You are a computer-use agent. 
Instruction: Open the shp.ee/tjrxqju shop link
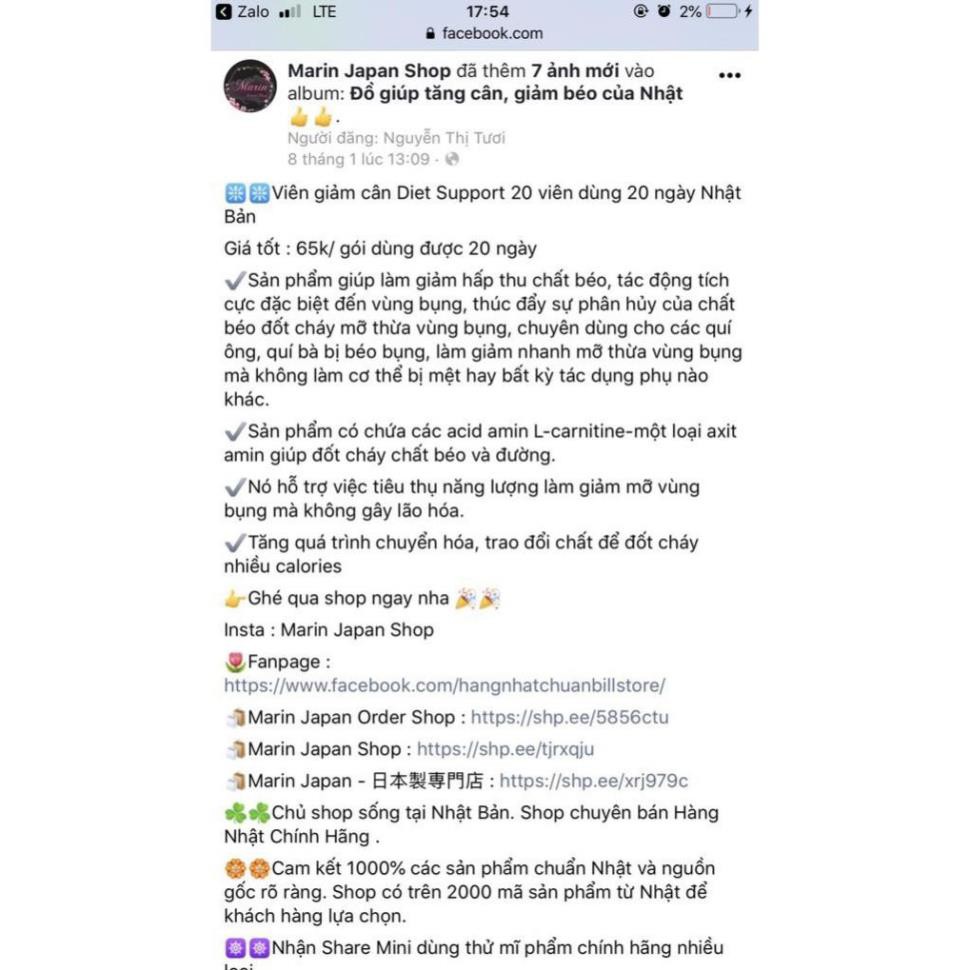(505, 749)
